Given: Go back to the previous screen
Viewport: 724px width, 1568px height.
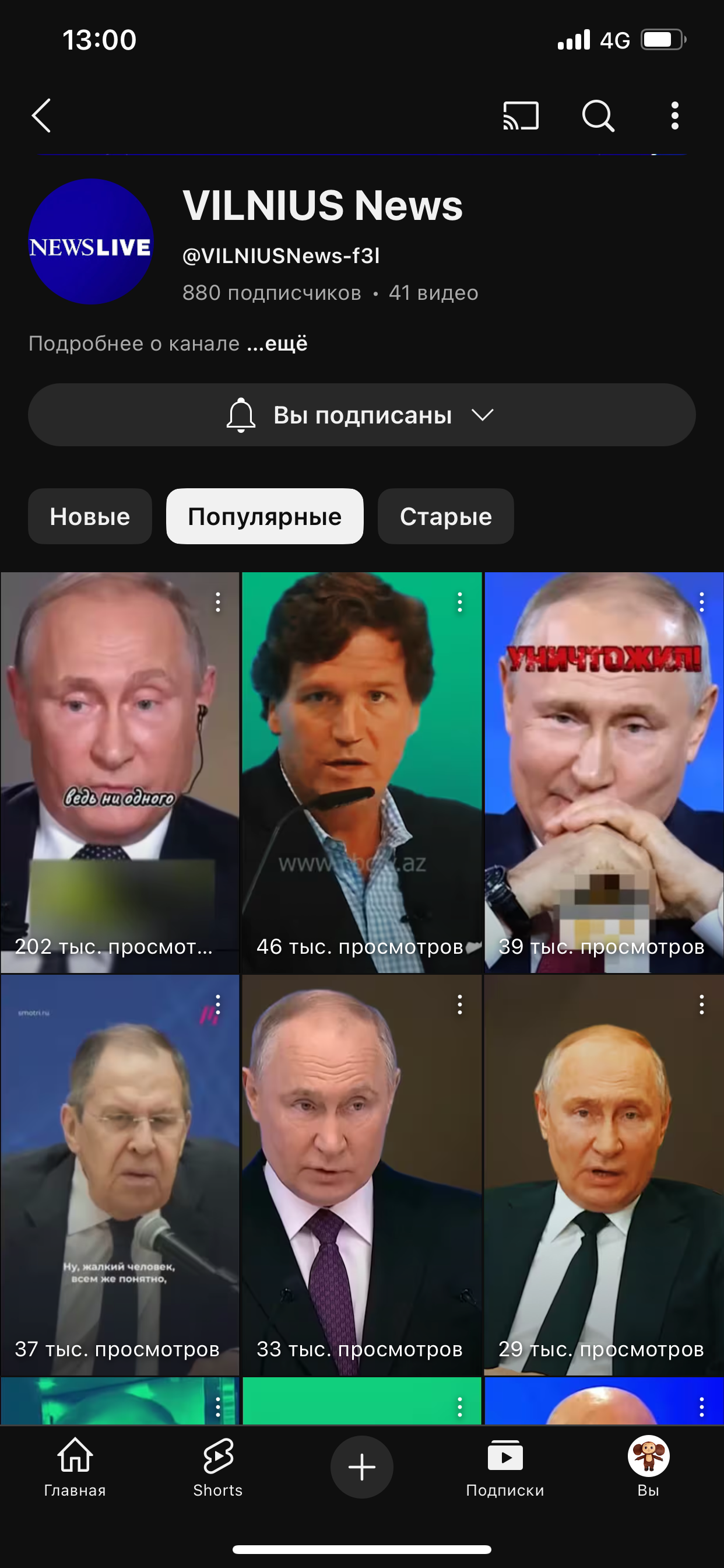Looking at the screenshot, I should point(41,117).
